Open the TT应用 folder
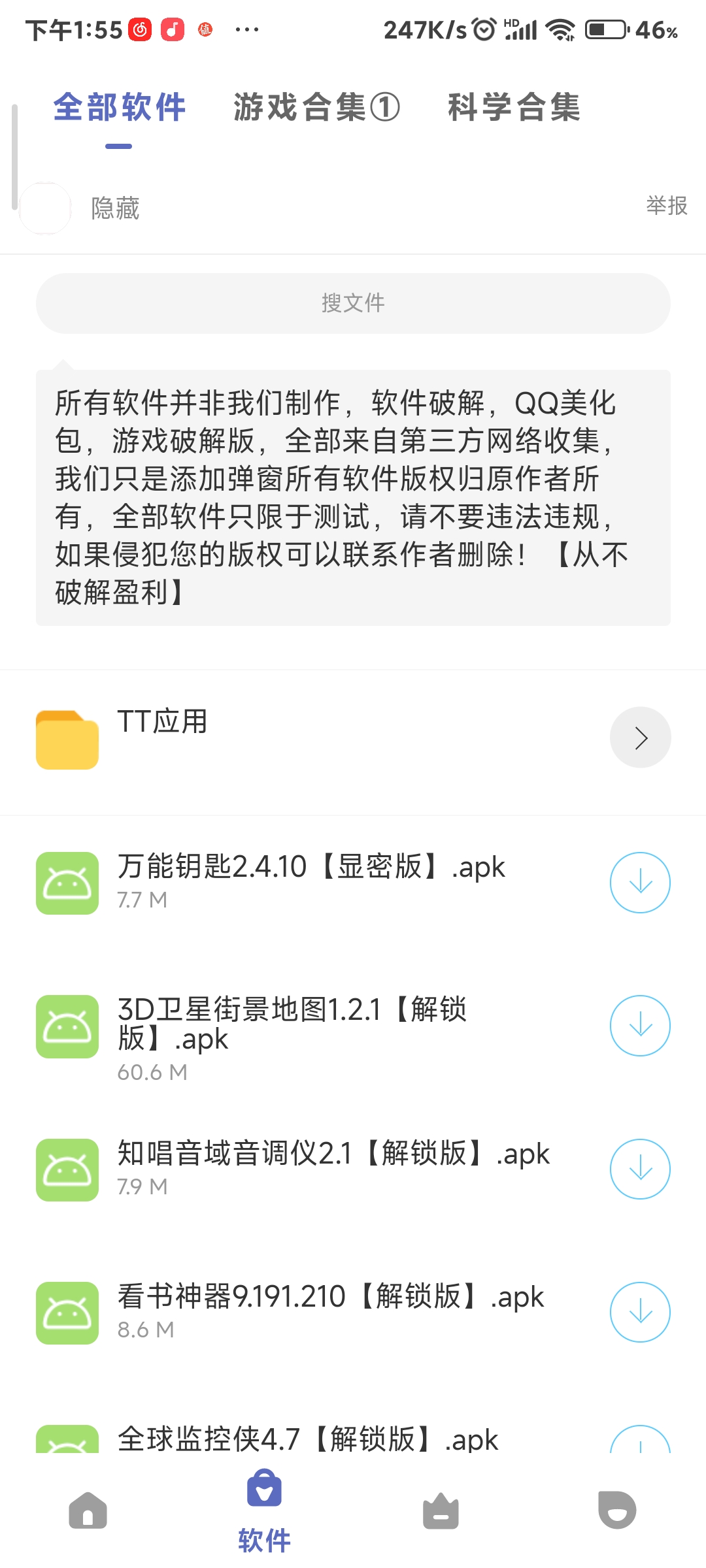 coord(353,738)
